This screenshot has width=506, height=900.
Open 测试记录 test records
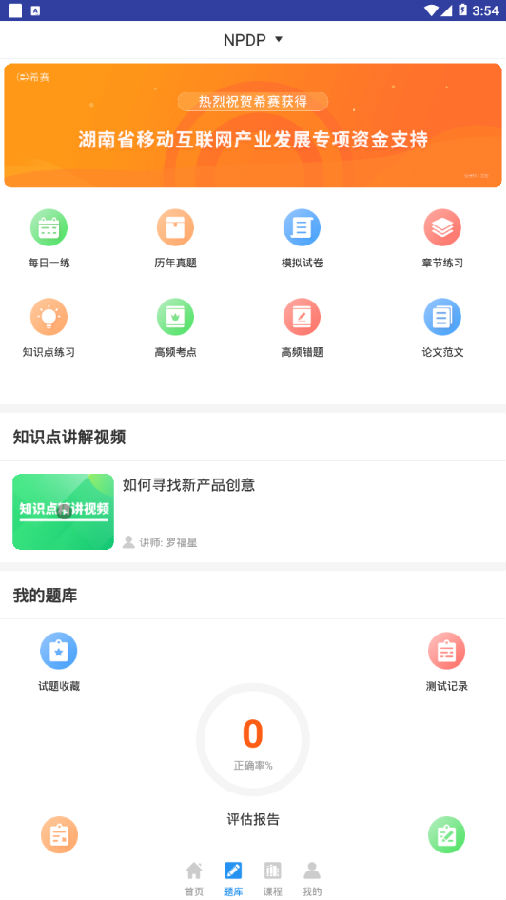[447, 662]
